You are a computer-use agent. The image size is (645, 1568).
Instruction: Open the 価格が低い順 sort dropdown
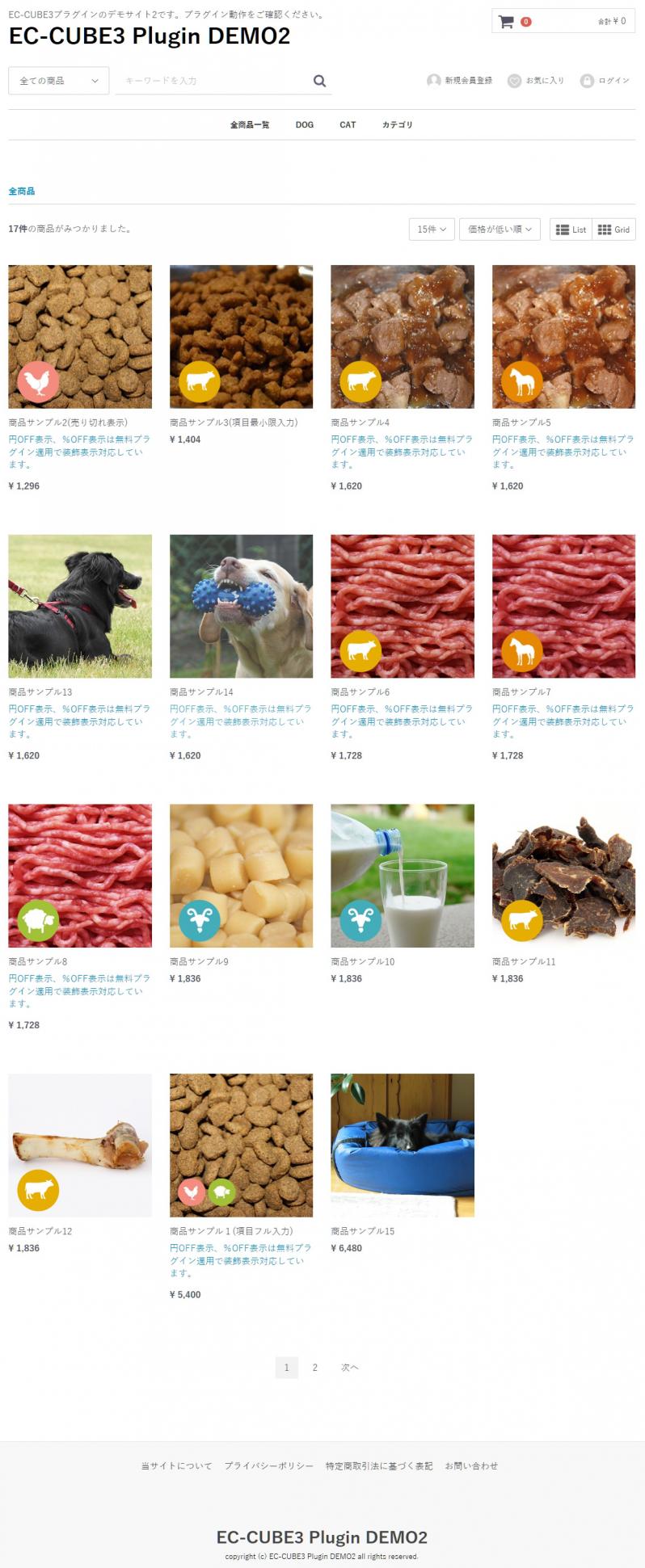[x=500, y=229]
